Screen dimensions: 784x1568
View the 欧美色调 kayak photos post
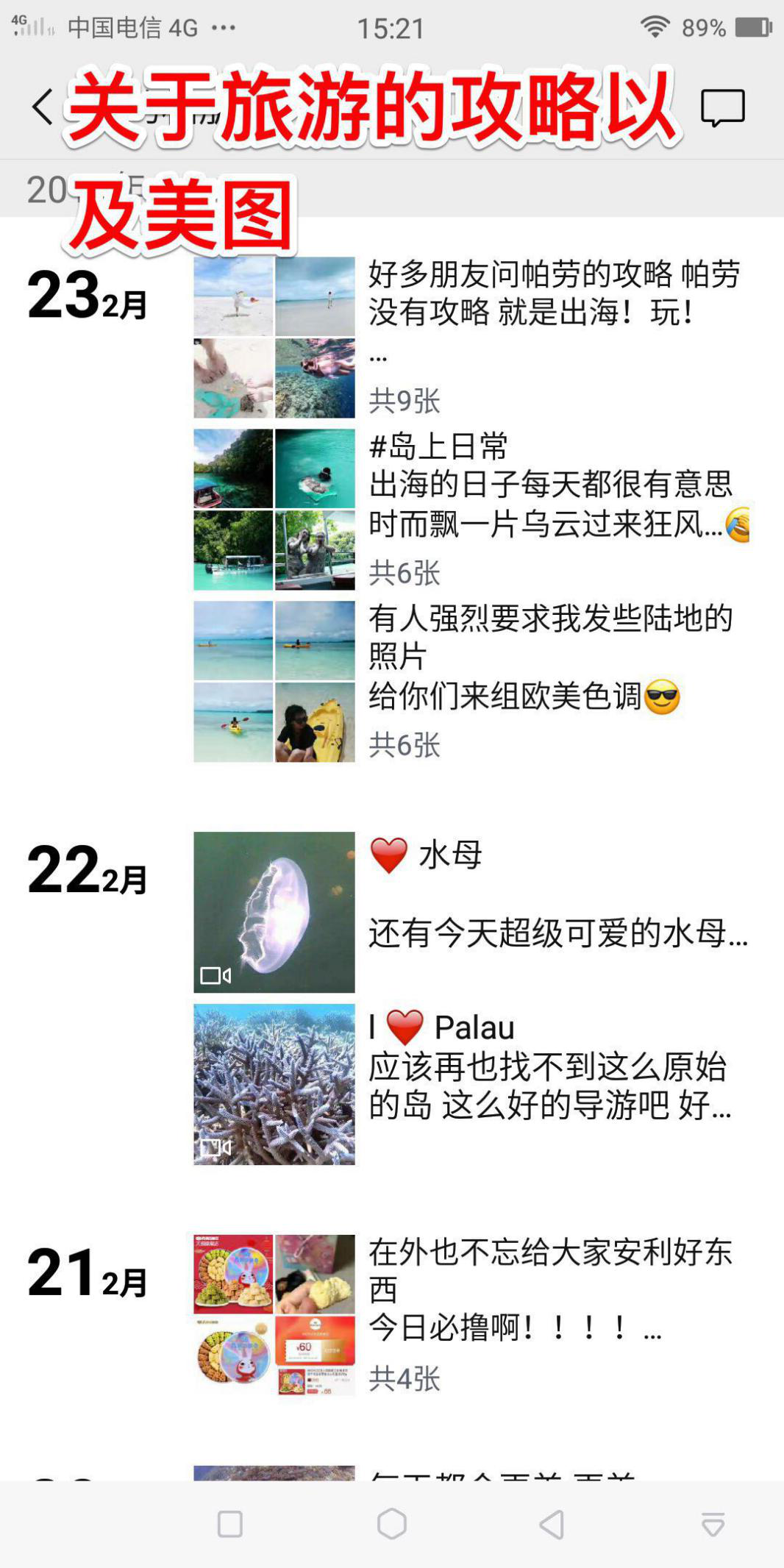pyautogui.click(x=471, y=681)
